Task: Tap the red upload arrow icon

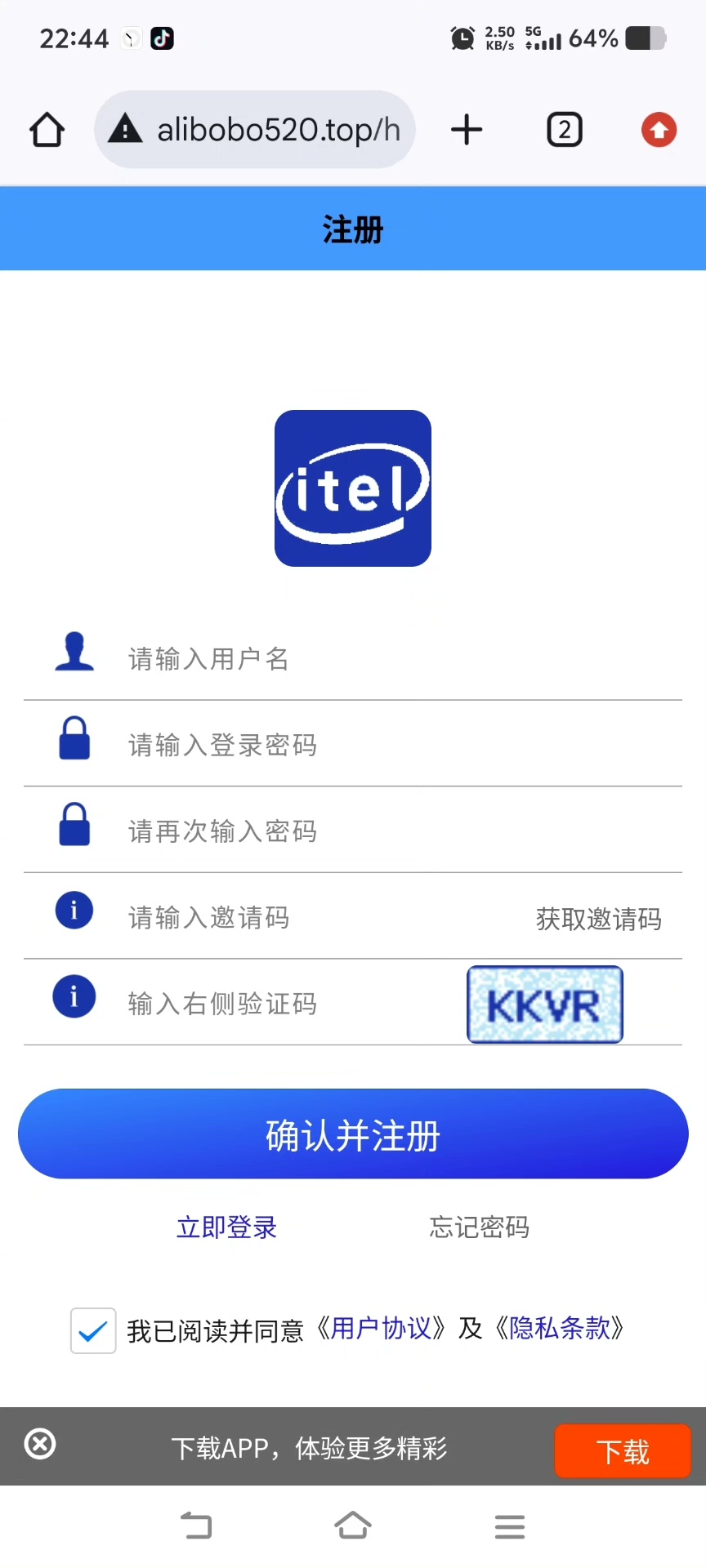Action: (x=659, y=130)
